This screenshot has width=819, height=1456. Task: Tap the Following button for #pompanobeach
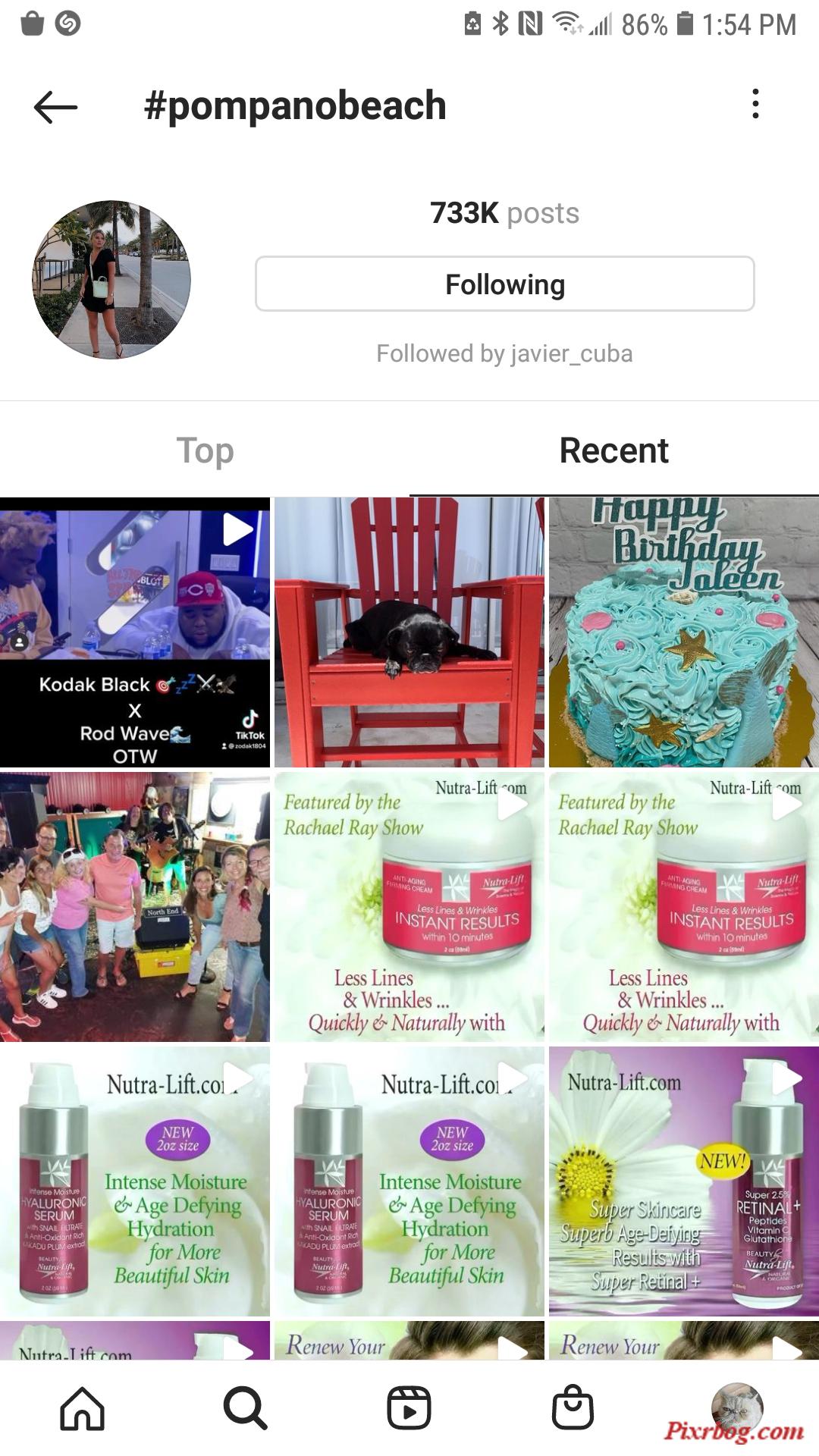(x=504, y=284)
